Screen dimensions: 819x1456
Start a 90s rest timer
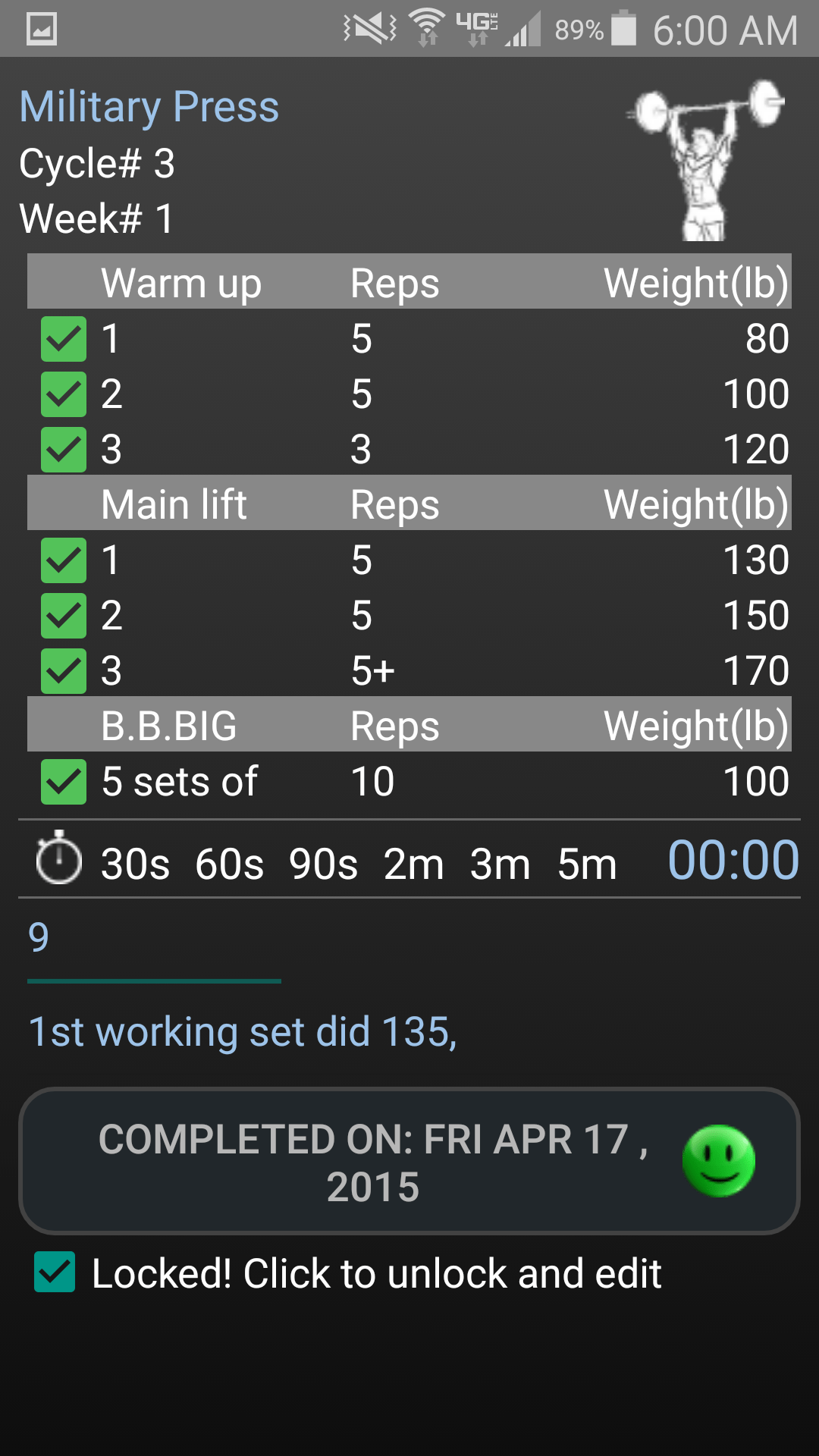[x=323, y=864]
